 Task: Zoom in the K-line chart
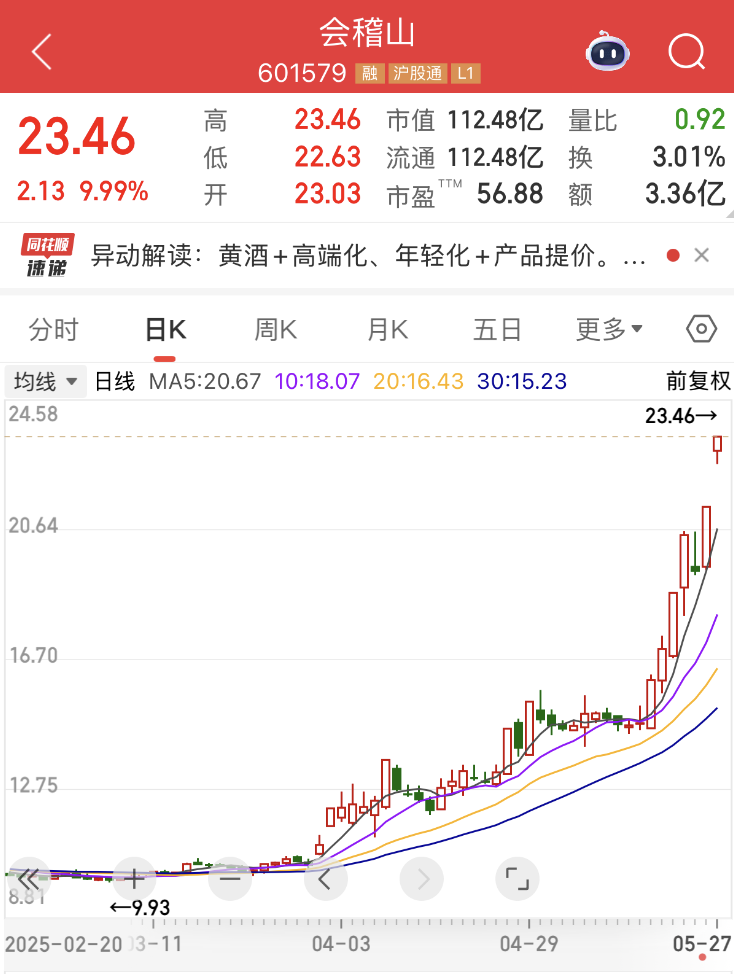[x=135, y=879]
